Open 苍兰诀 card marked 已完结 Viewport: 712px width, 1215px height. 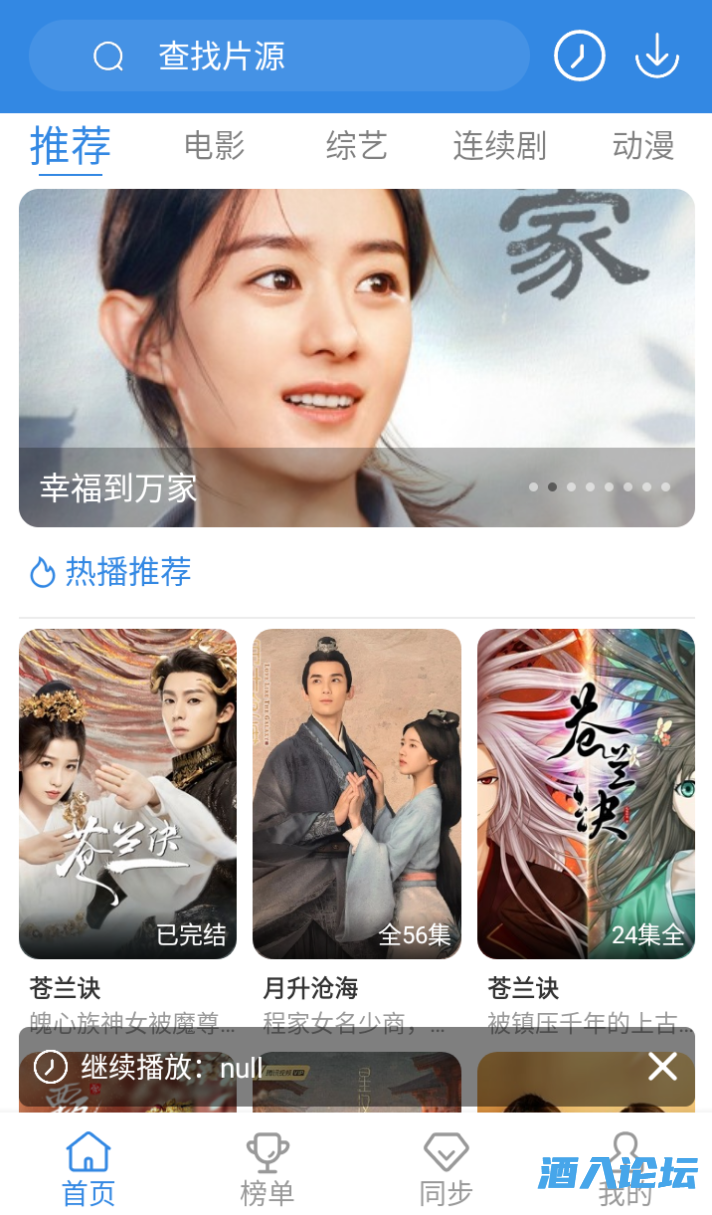(128, 793)
